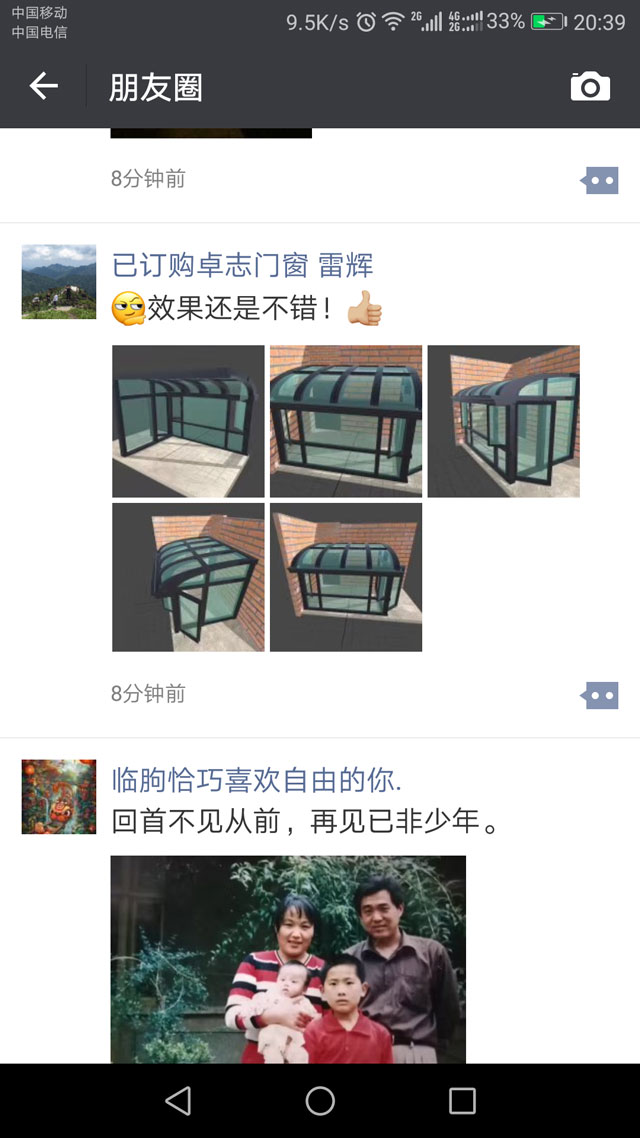
Task: Tap the system home button
Action: (320, 1101)
